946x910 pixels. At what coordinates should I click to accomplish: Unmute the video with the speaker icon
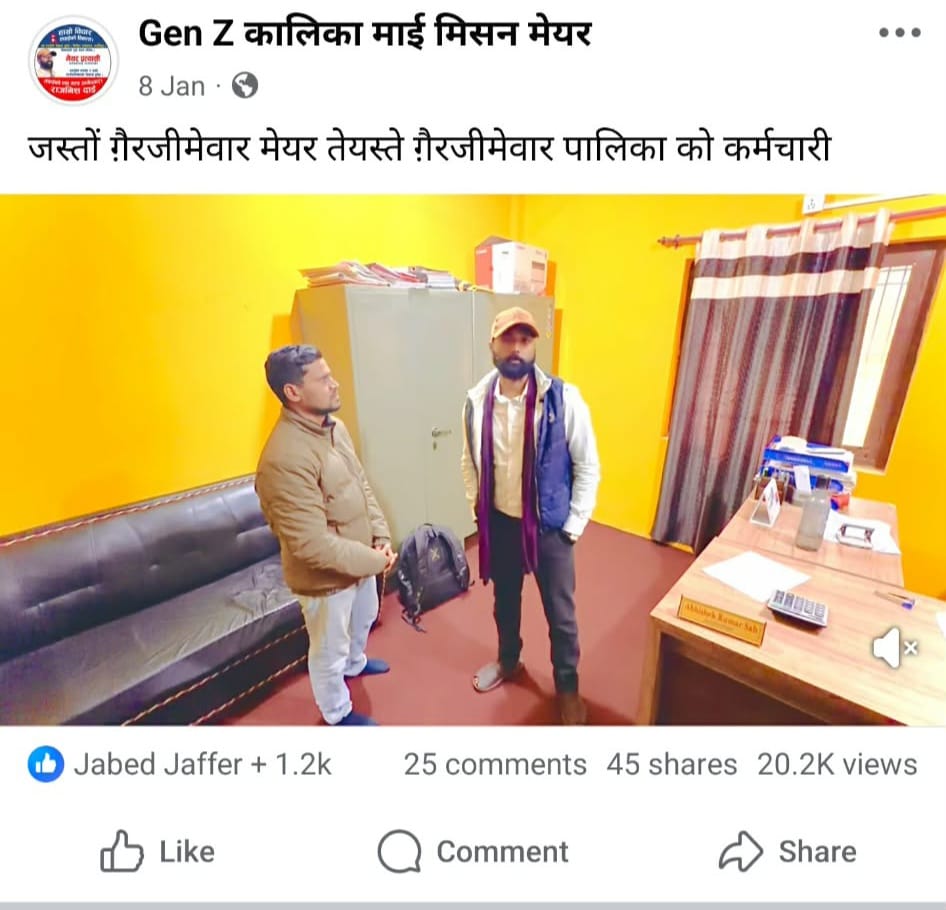tap(894, 649)
